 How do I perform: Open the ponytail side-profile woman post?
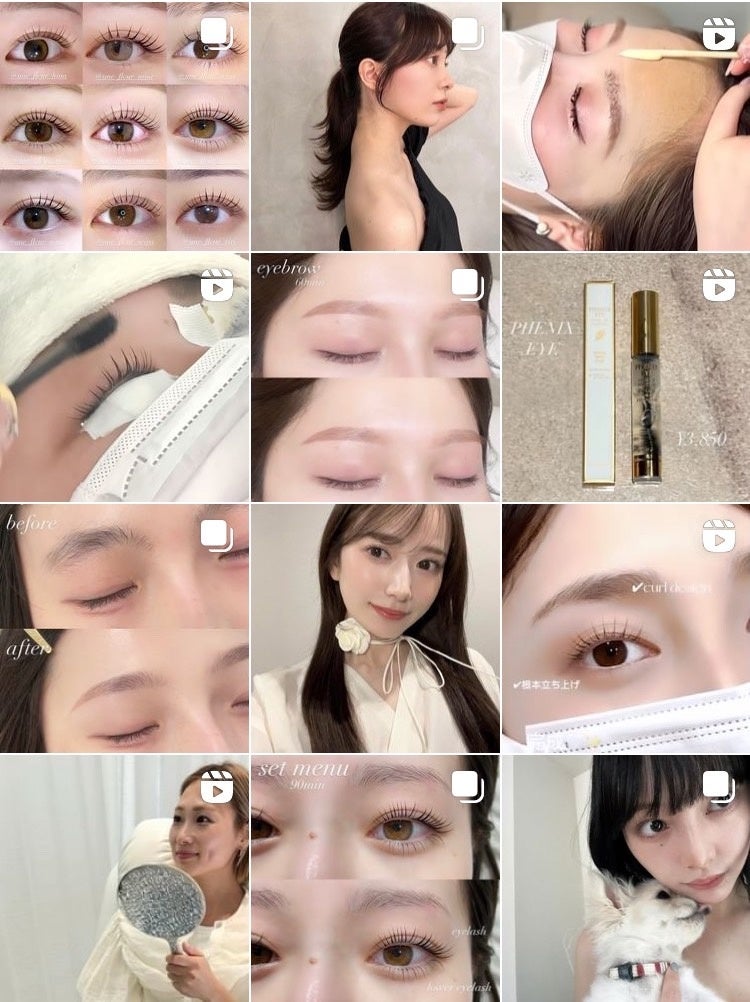(x=375, y=125)
